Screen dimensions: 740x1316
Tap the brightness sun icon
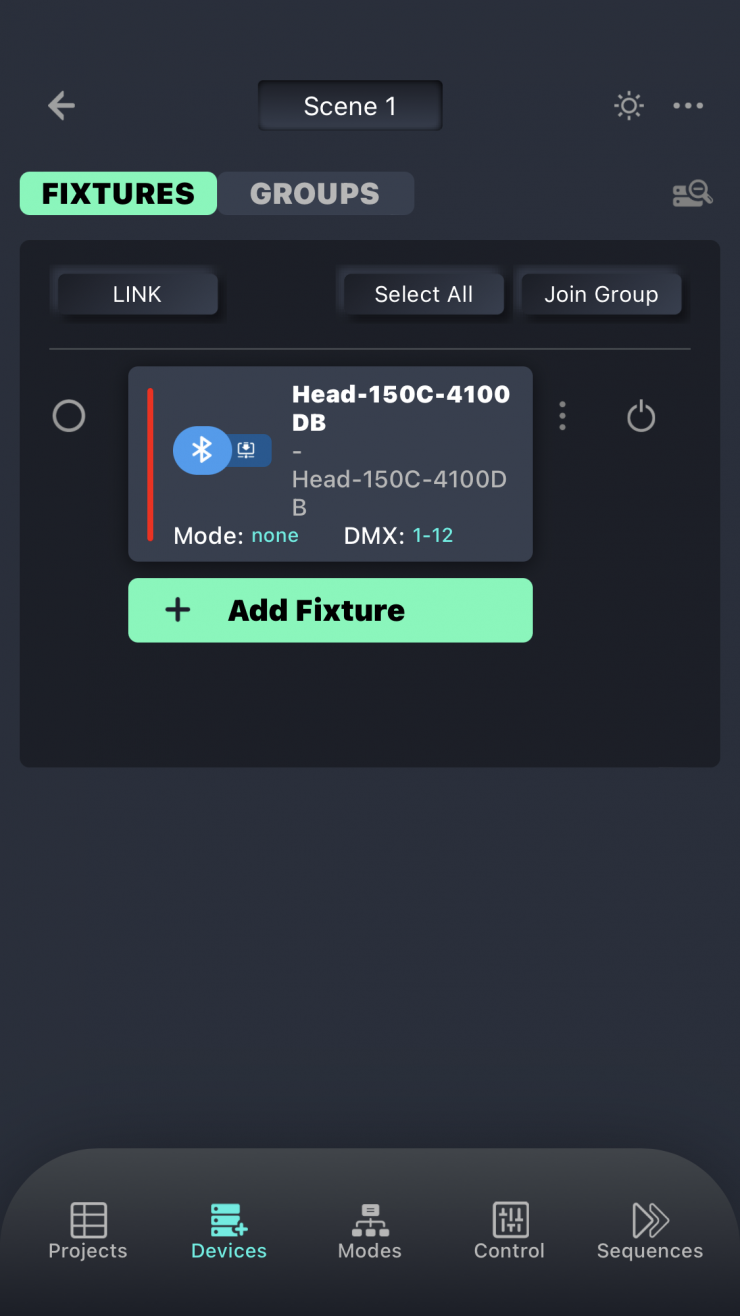pos(628,106)
